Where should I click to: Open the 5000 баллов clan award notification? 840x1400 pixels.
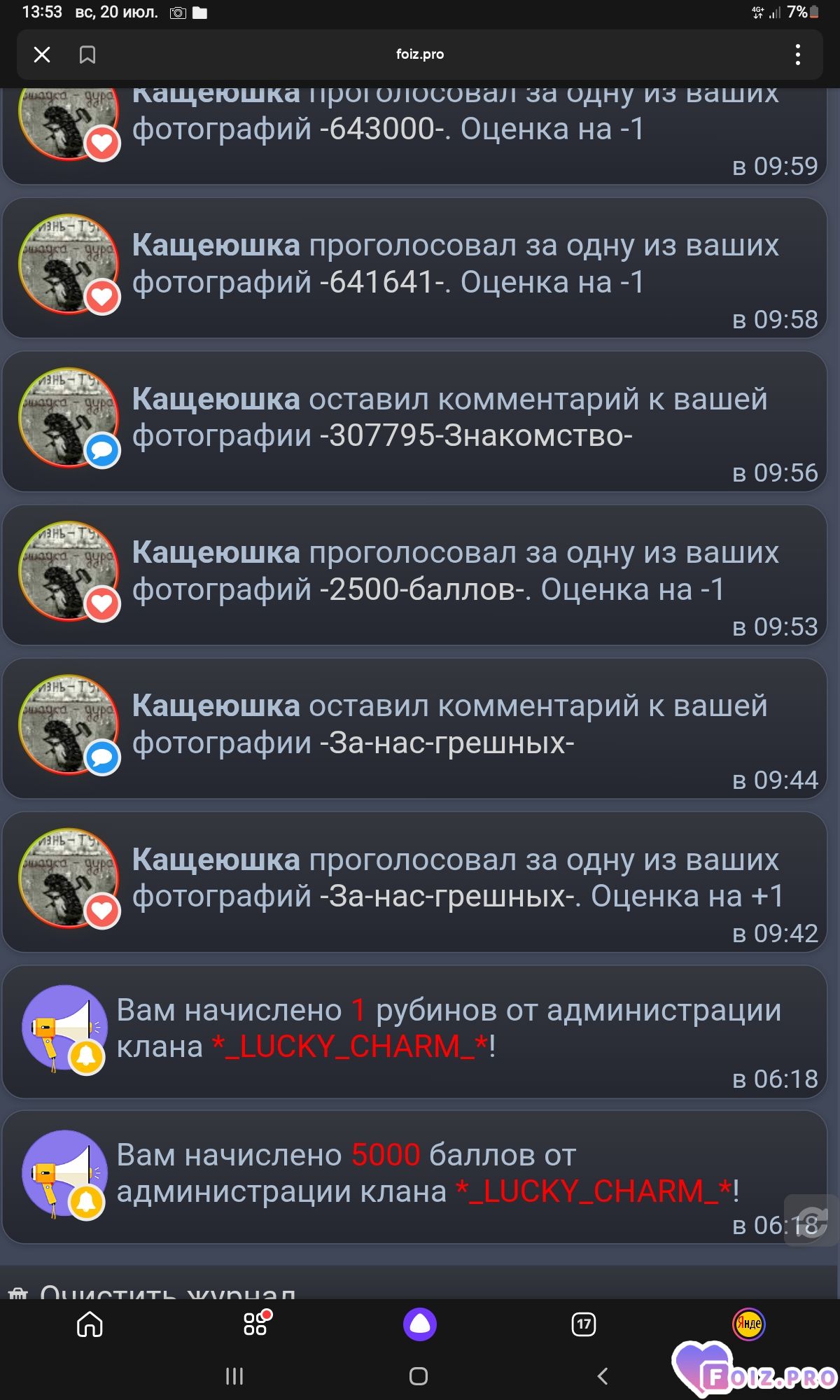414,1177
